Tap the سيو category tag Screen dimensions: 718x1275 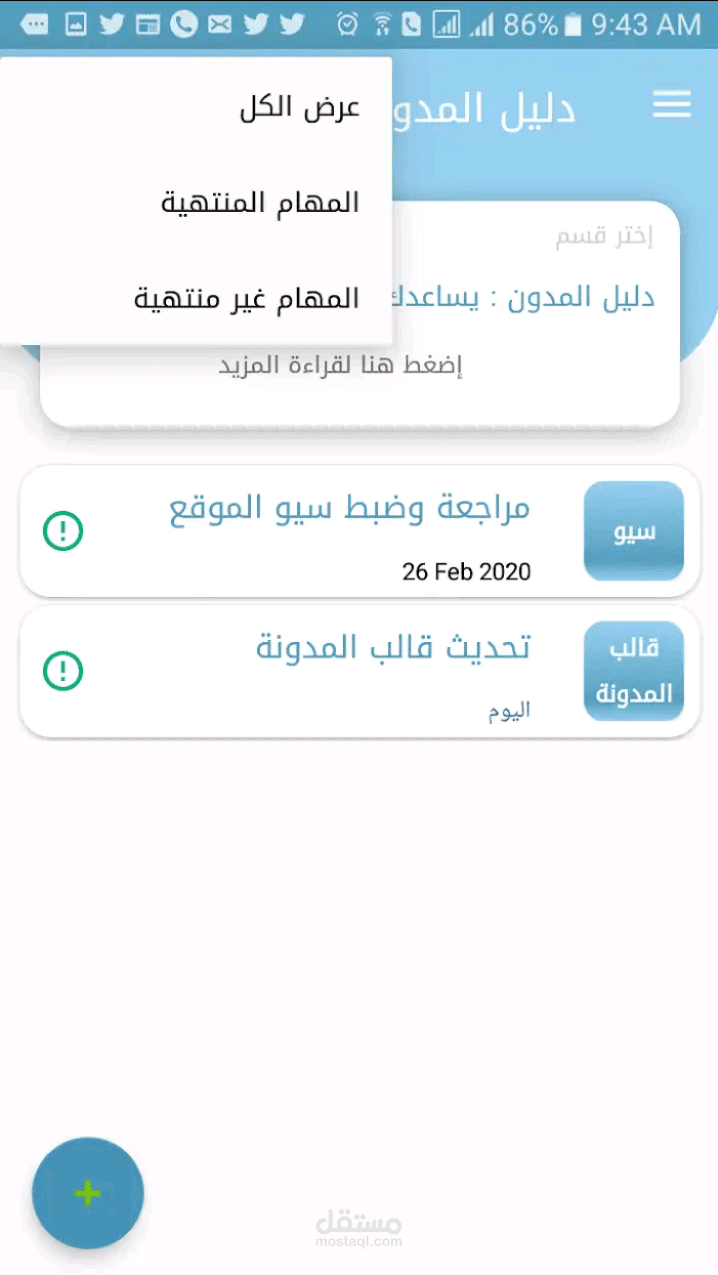[634, 531]
